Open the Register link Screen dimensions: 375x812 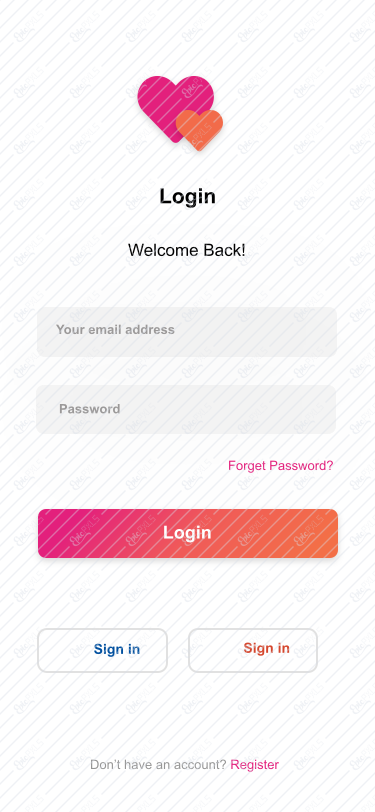pos(254,765)
